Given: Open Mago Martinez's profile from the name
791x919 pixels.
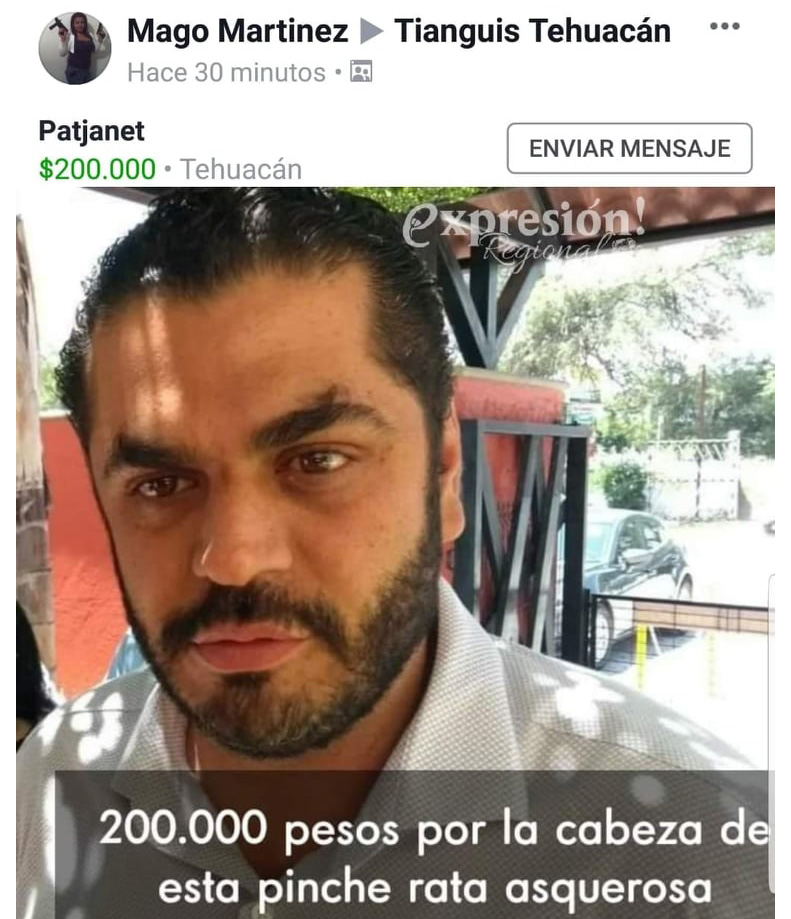Looking at the screenshot, I should click(237, 31).
